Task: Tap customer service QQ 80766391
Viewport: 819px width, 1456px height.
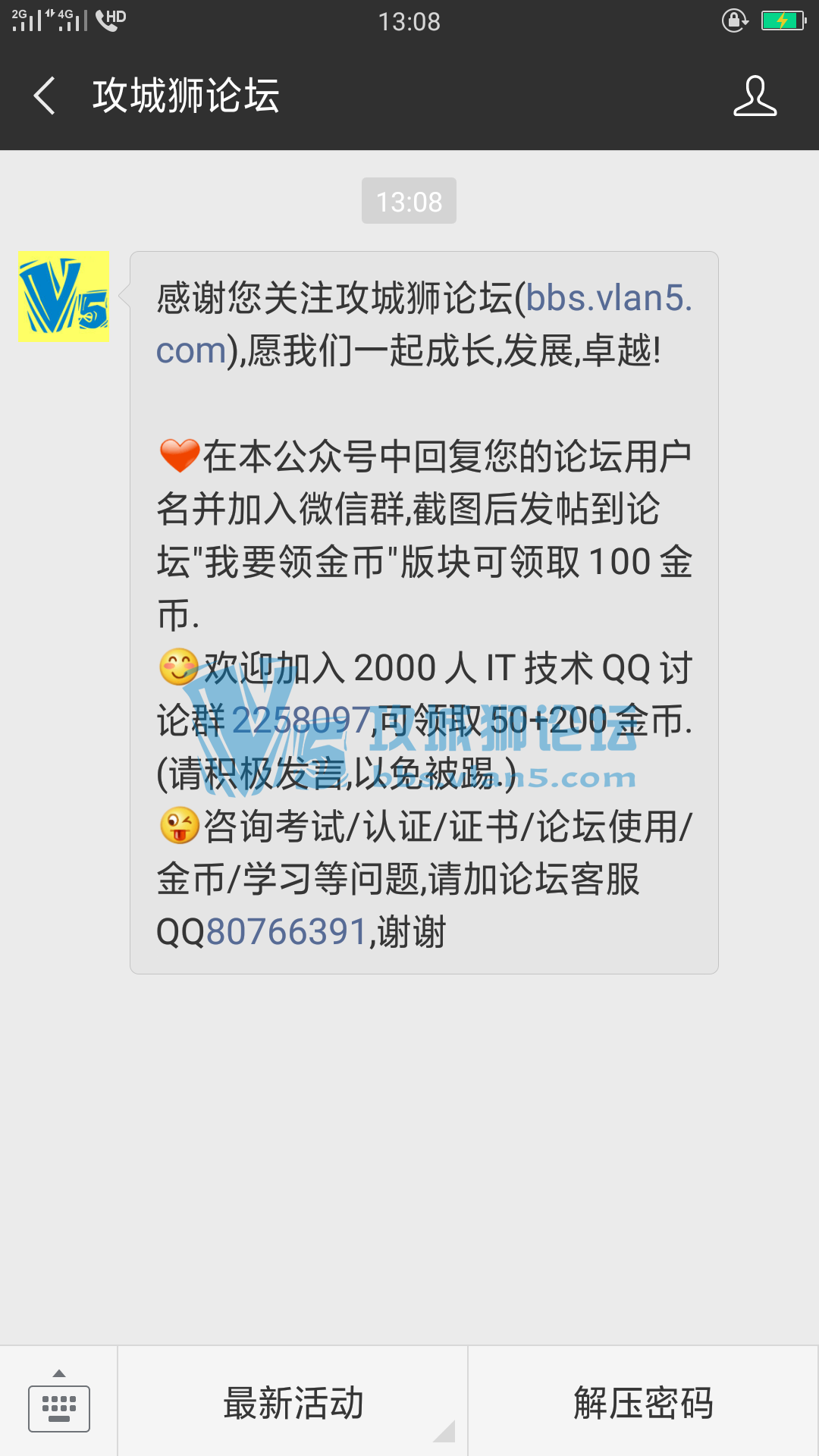Action: (287, 932)
